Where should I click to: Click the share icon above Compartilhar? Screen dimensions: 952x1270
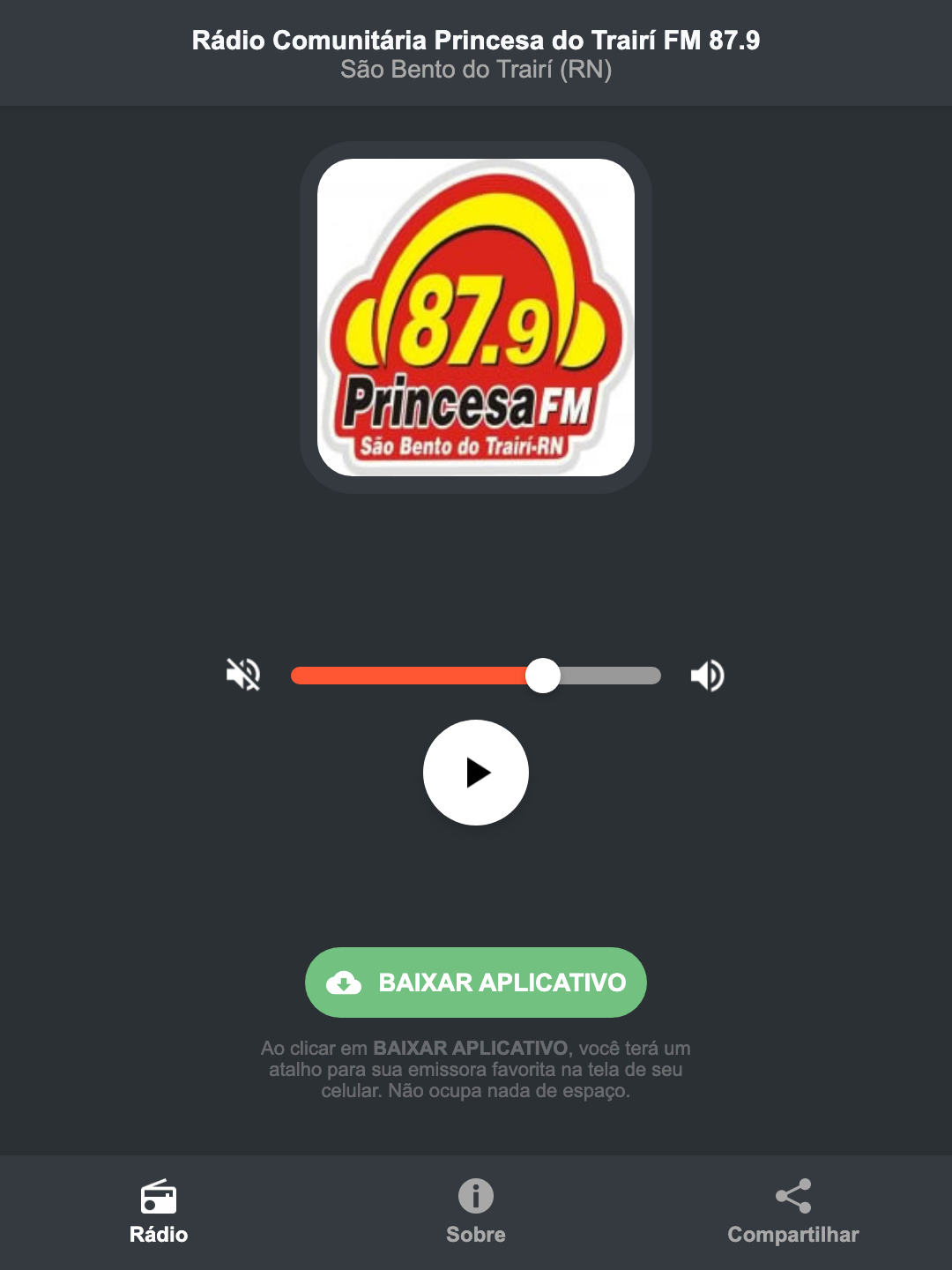click(792, 1196)
